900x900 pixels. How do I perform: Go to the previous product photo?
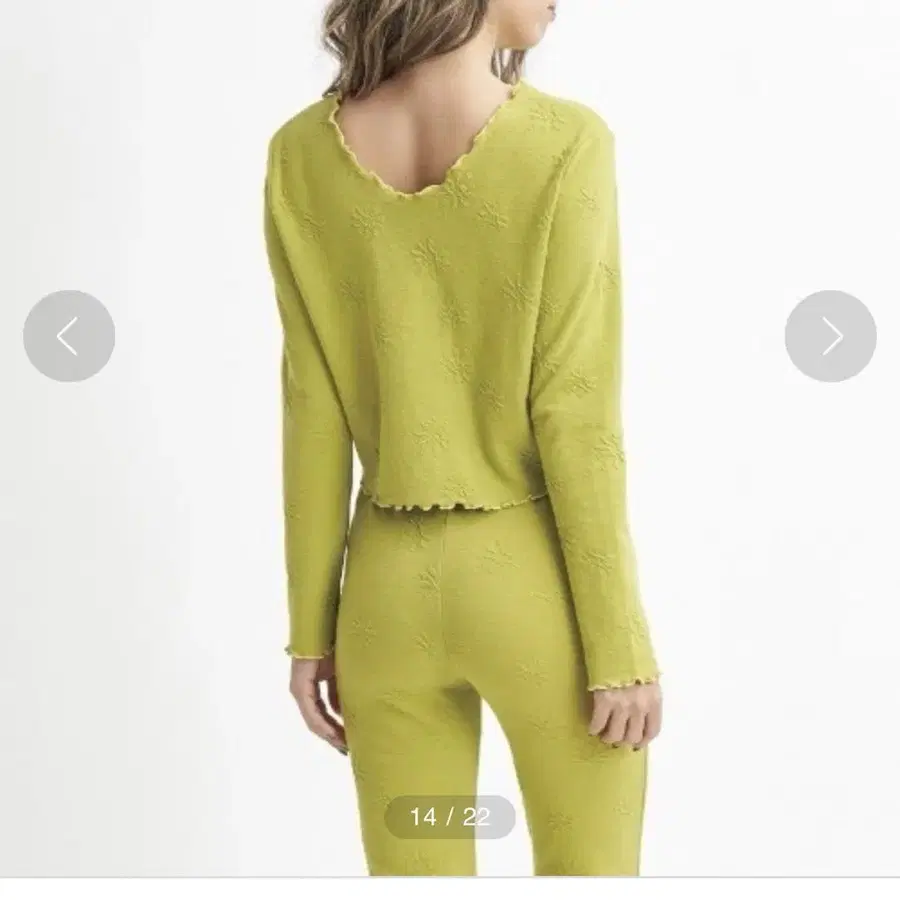(x=69, y=336)
